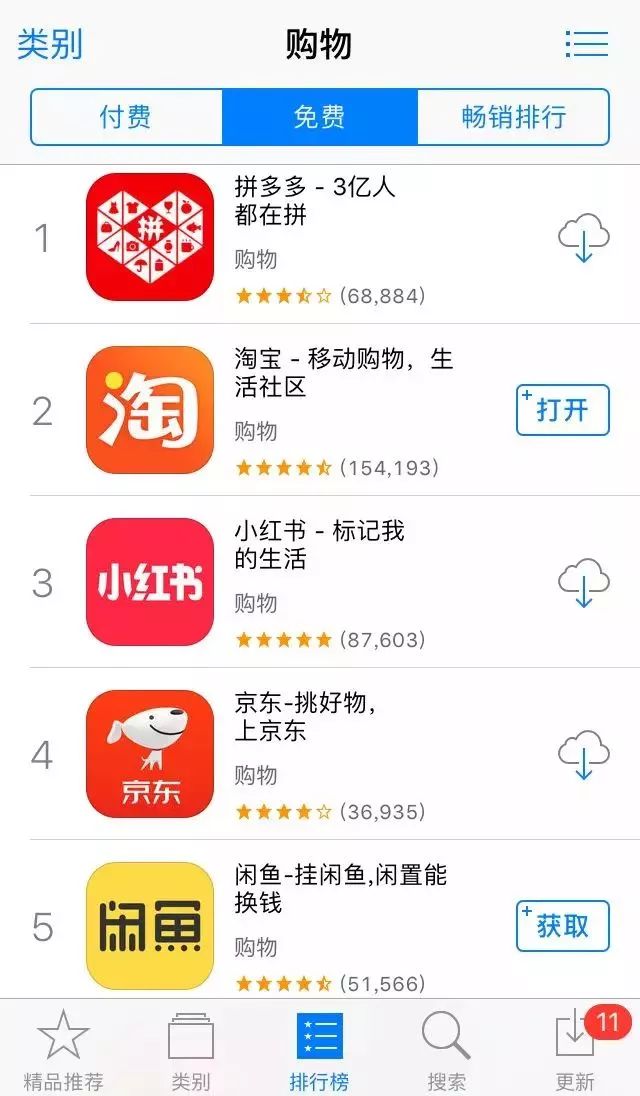Download 小红书 via cloud icon
The image size is (640, 1096).
click(x=583, y=582)
